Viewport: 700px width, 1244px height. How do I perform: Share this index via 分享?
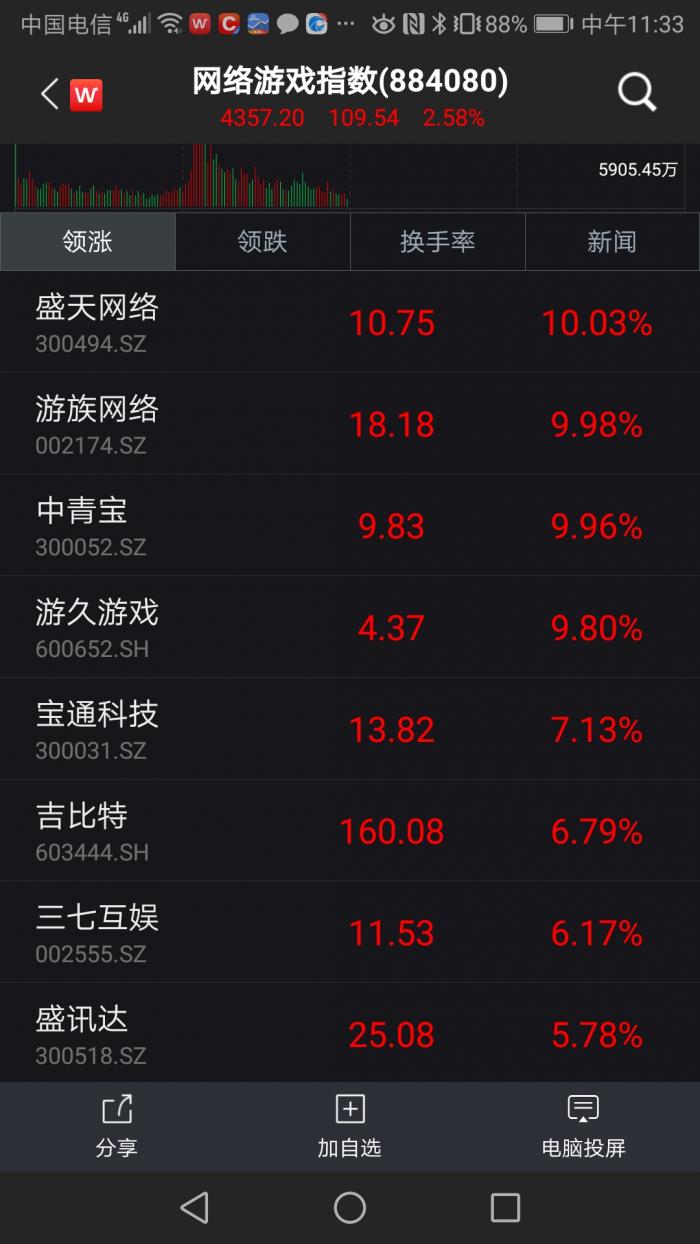pos(116,1126)
